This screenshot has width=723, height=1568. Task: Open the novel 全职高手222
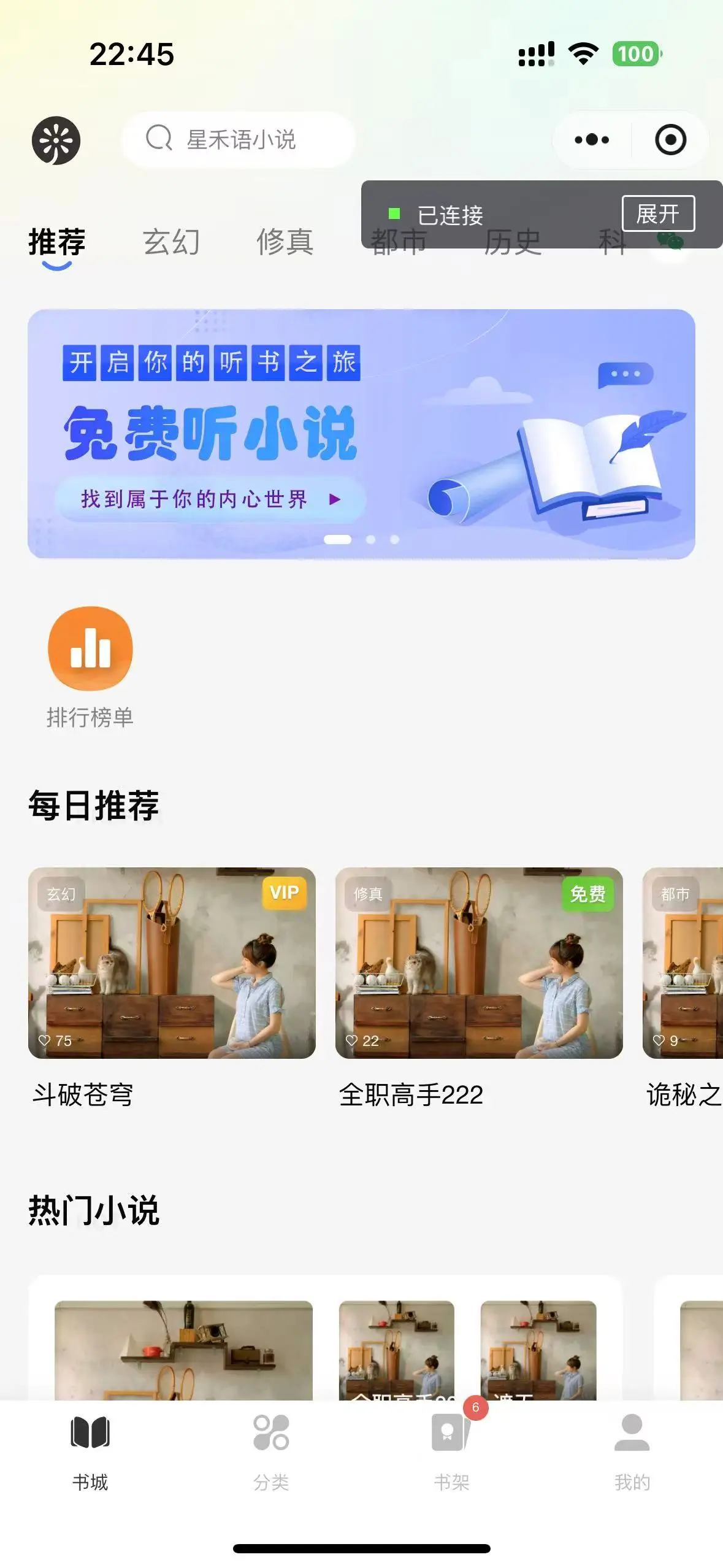(479, 963)
